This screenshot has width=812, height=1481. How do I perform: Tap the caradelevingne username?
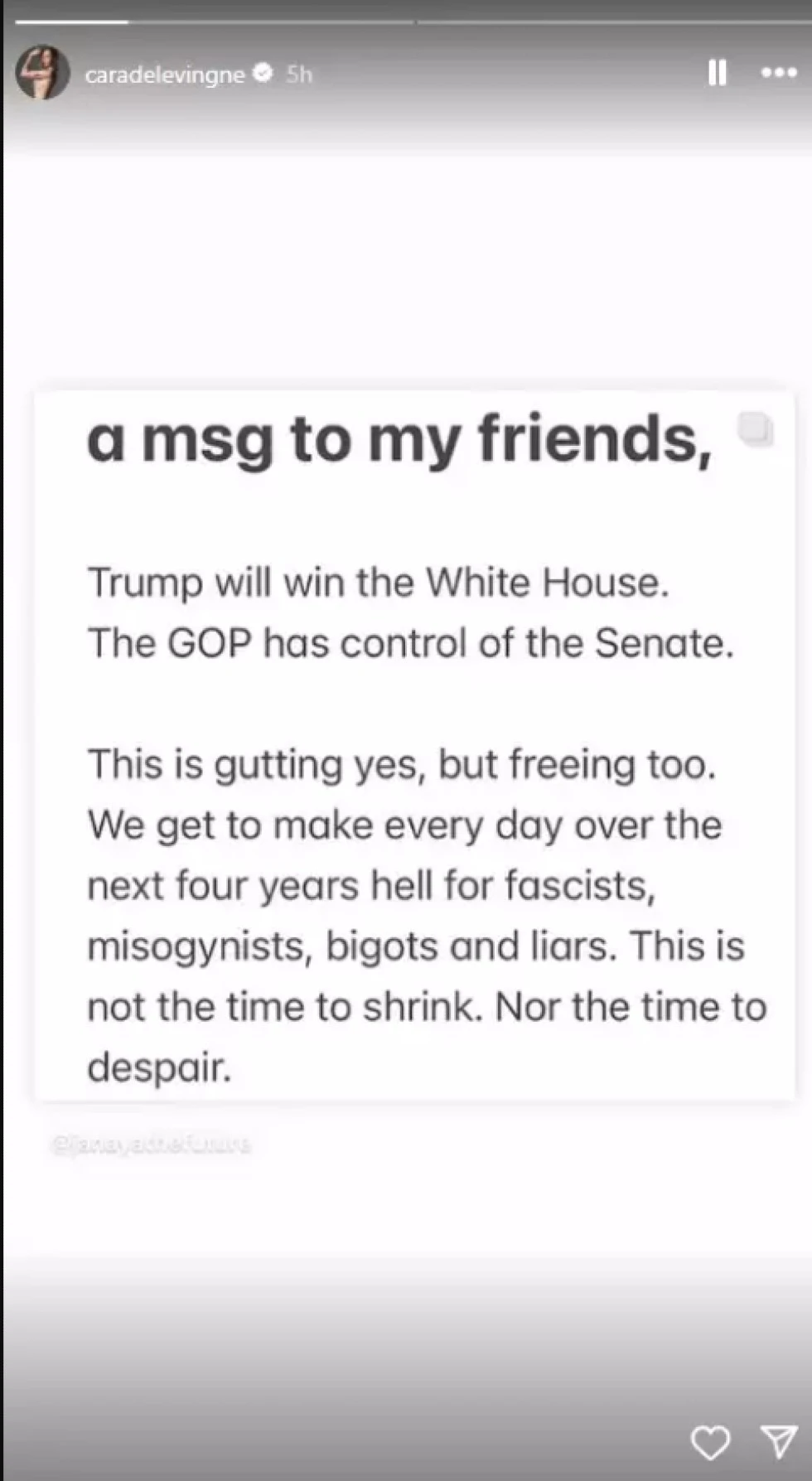pyautogui.click(x=164, y=75)
